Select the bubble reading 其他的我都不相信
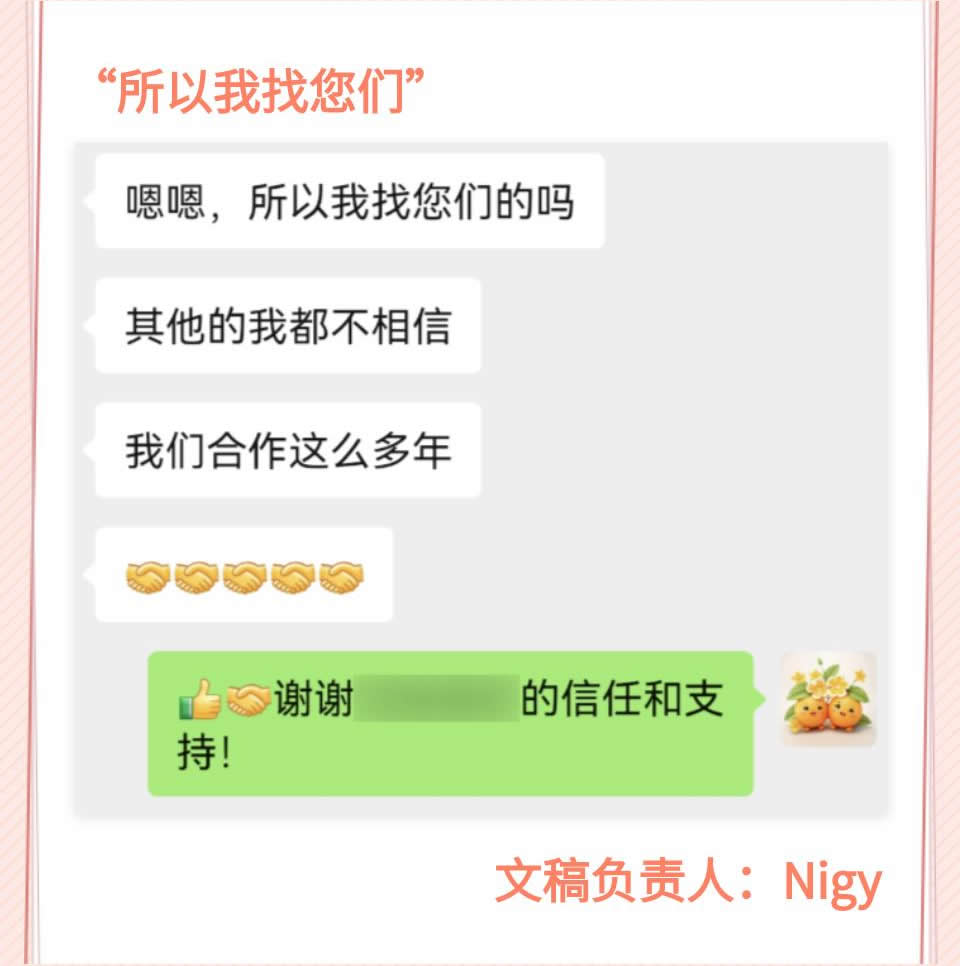Image resolution: width=960 pixels, height=966 pixels. 290,327
